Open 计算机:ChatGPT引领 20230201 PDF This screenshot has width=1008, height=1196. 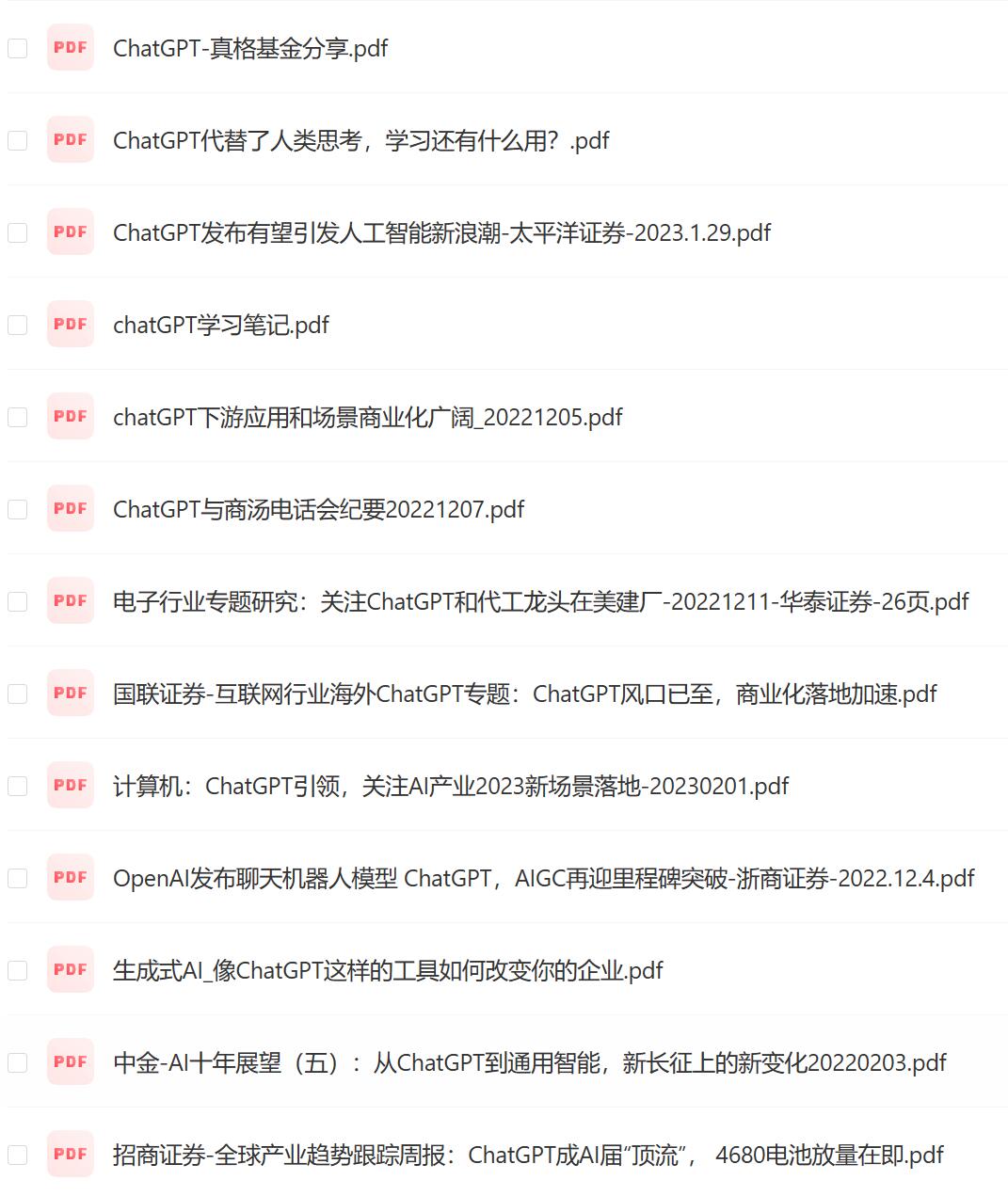[450, 786]
